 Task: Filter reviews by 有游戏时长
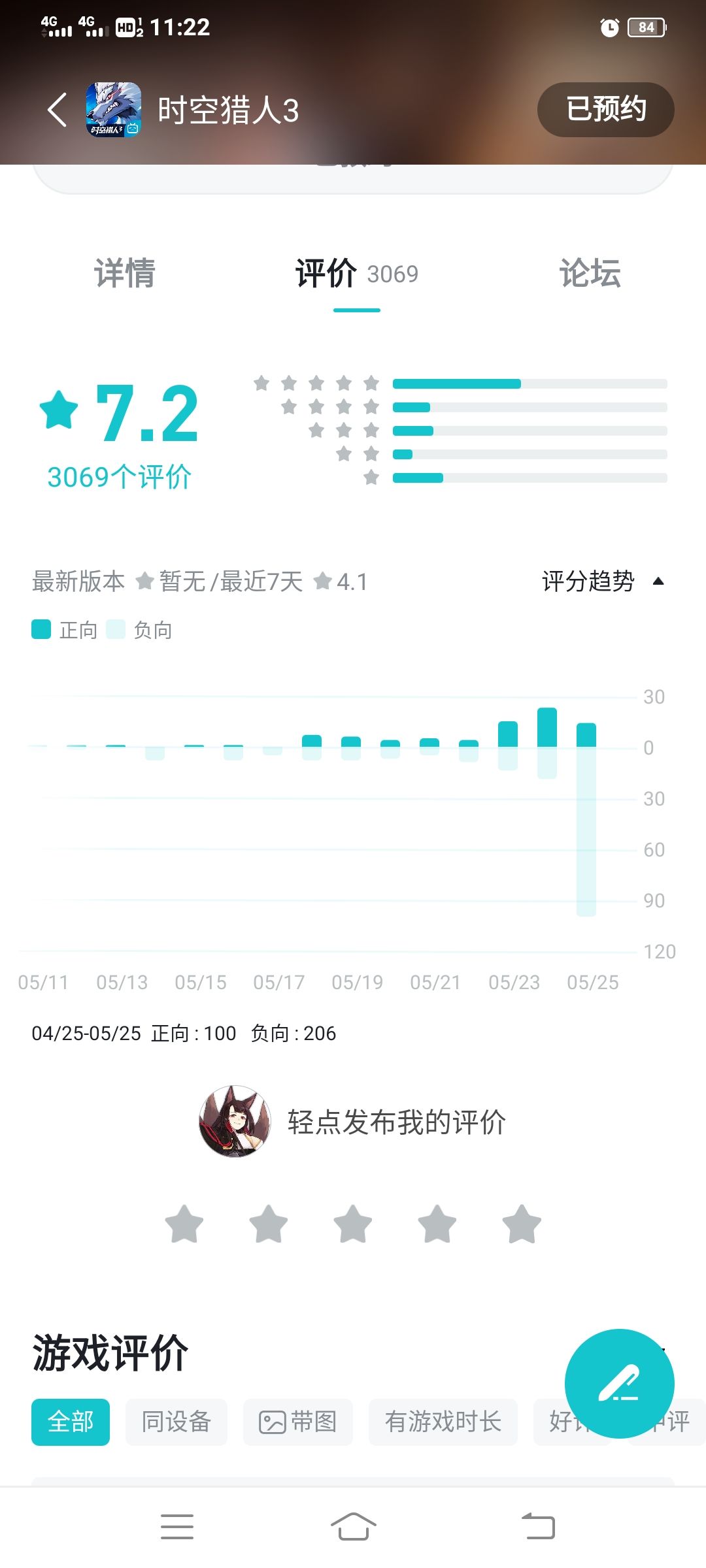coord(443,1422)
